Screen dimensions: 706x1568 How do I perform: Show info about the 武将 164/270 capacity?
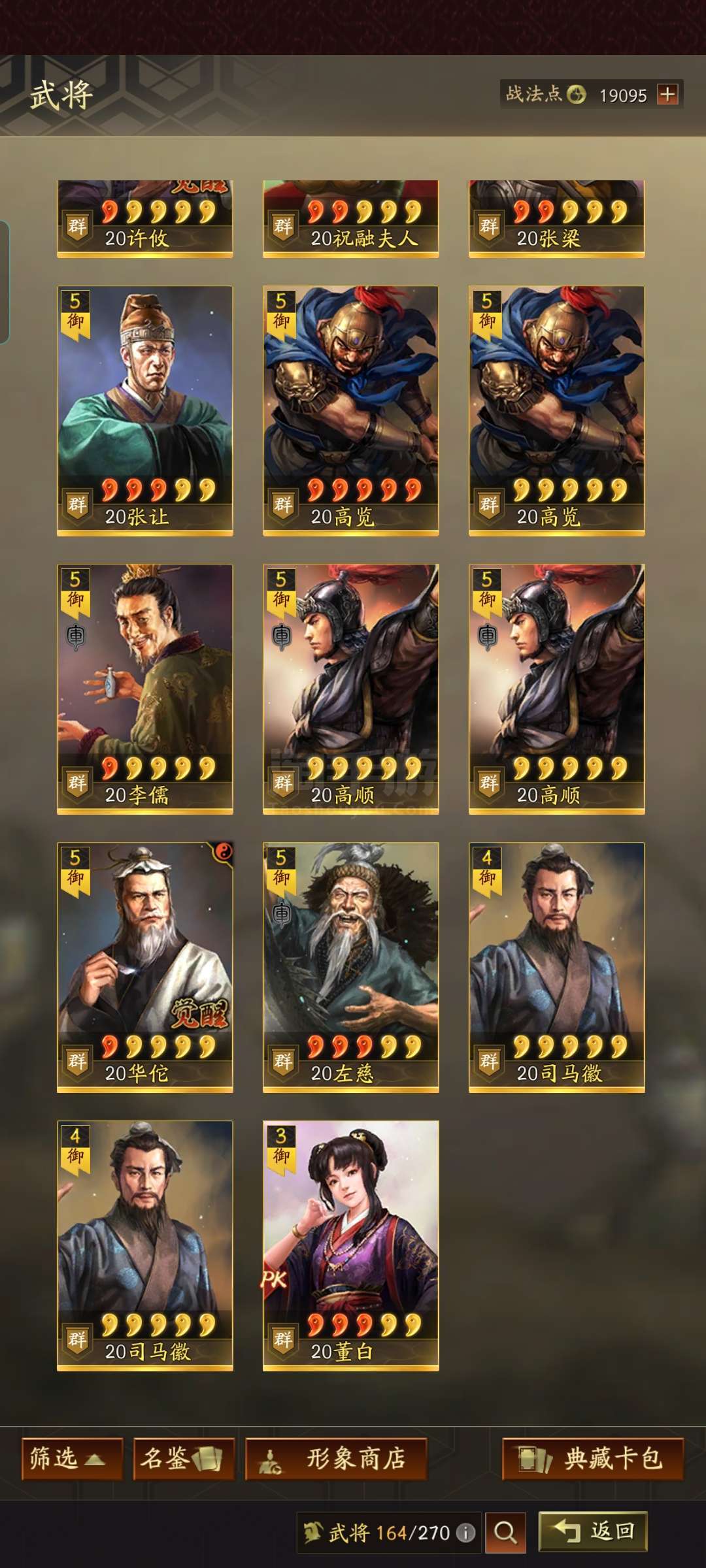[465, 1533]
